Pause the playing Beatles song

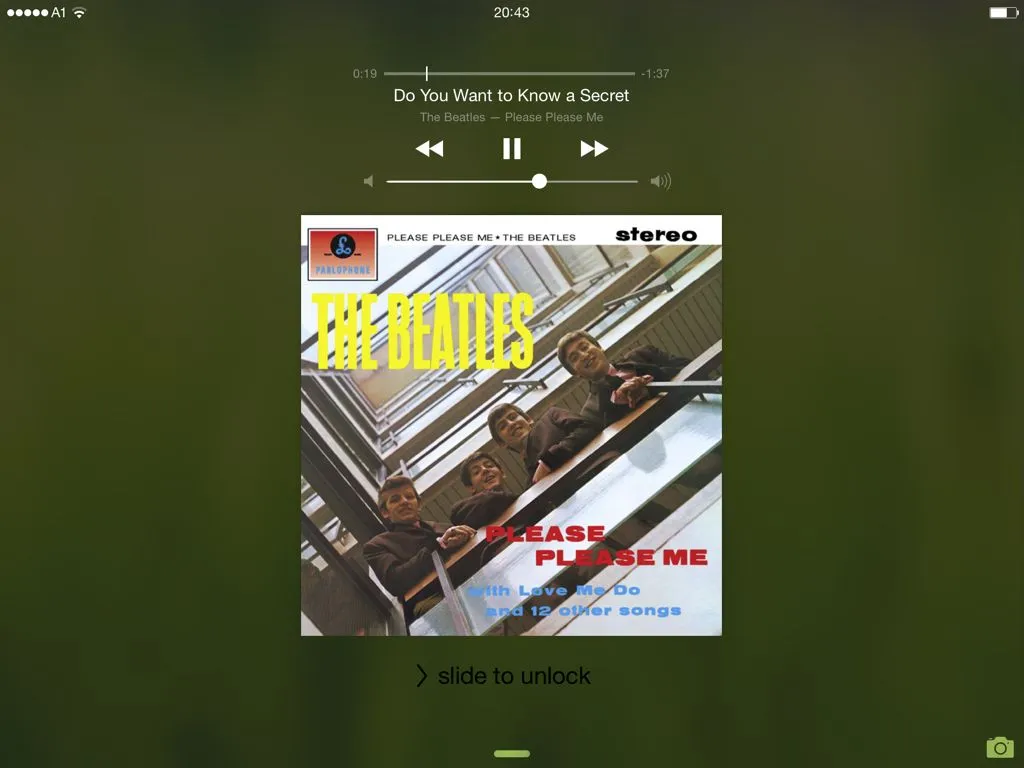click(511, 149)
